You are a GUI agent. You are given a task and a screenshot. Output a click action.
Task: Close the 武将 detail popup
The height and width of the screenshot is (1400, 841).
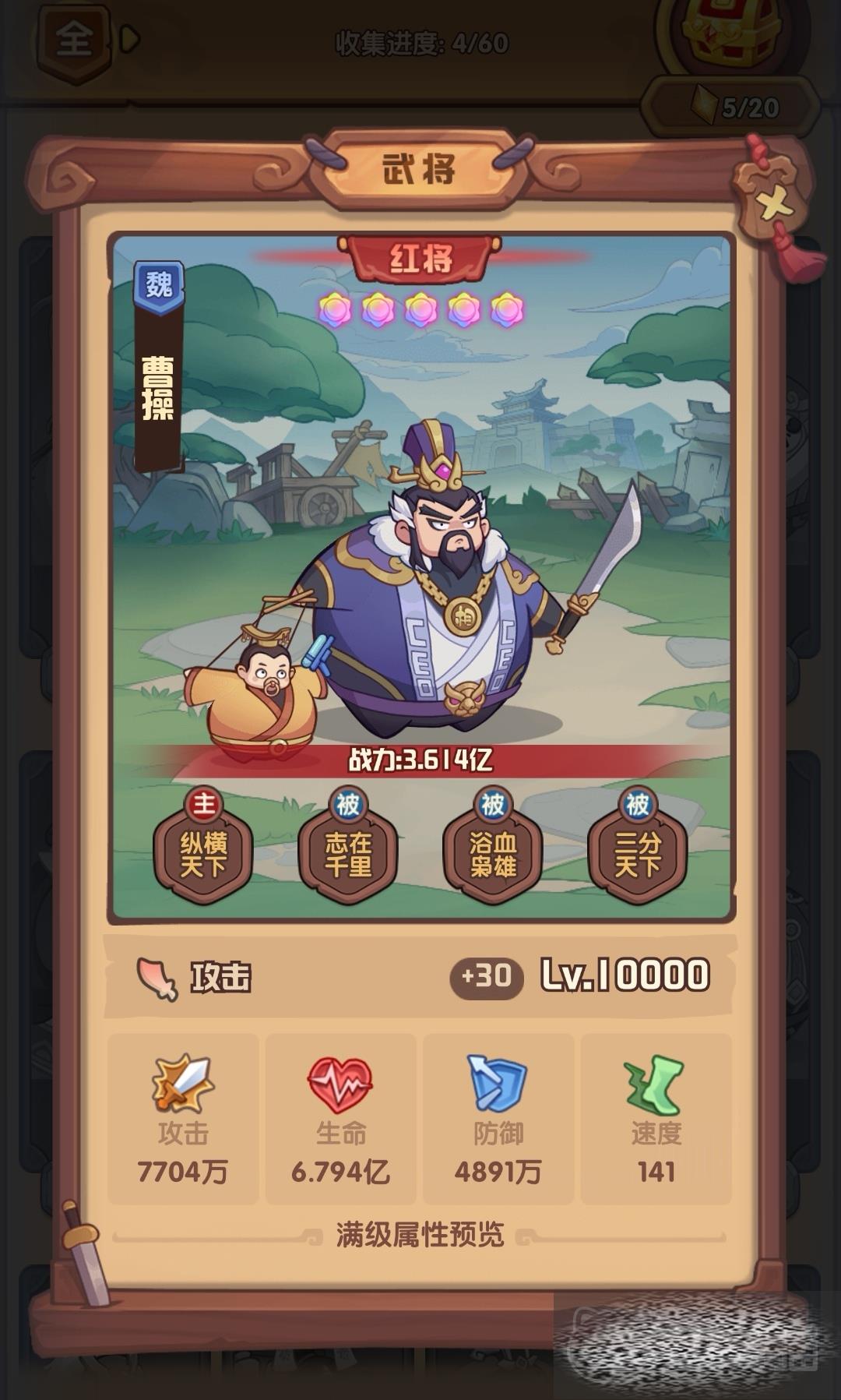pyautogui.click(x=774, y=205)
